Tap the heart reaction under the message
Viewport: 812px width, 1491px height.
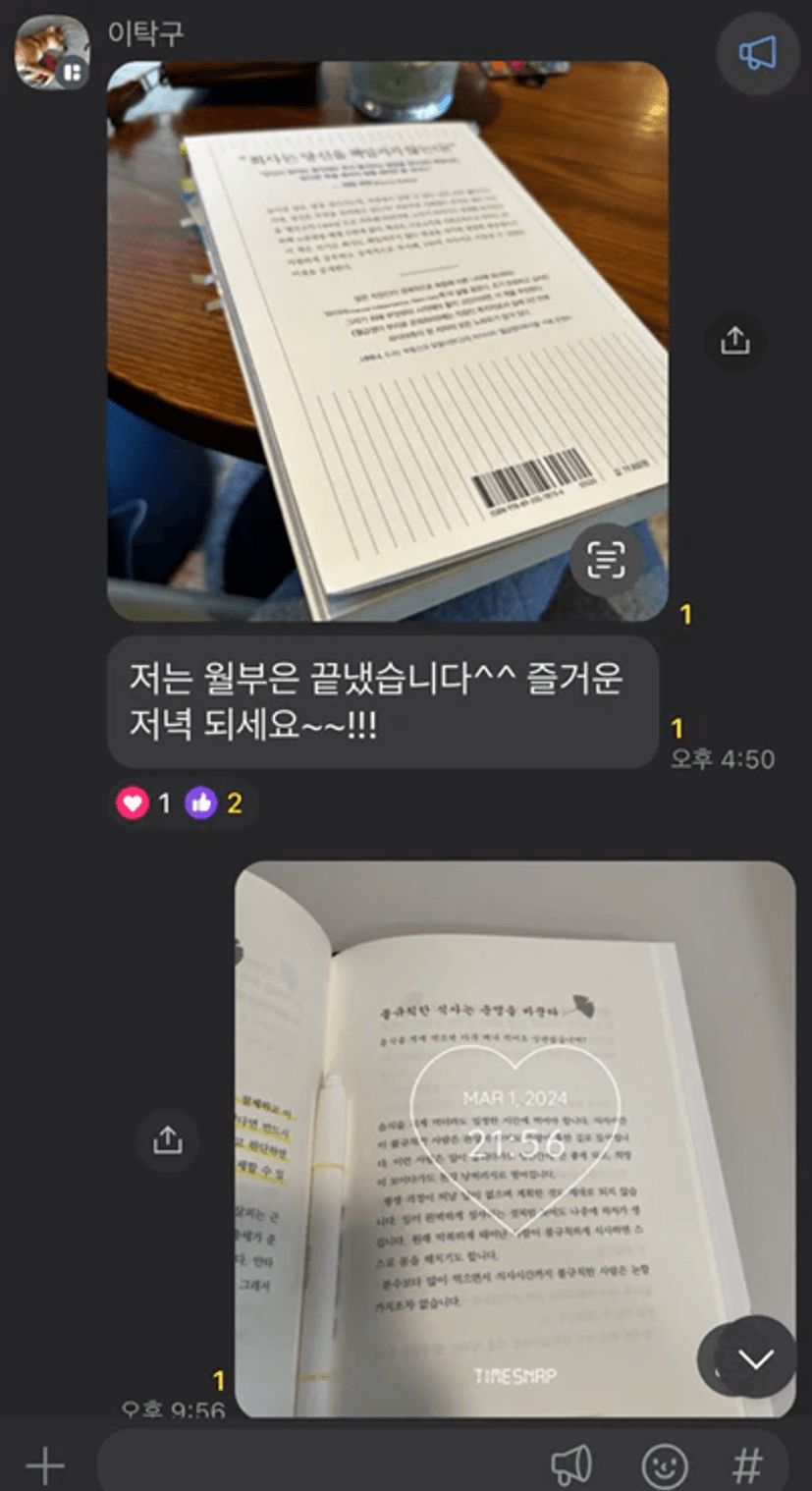click(143, 803)
